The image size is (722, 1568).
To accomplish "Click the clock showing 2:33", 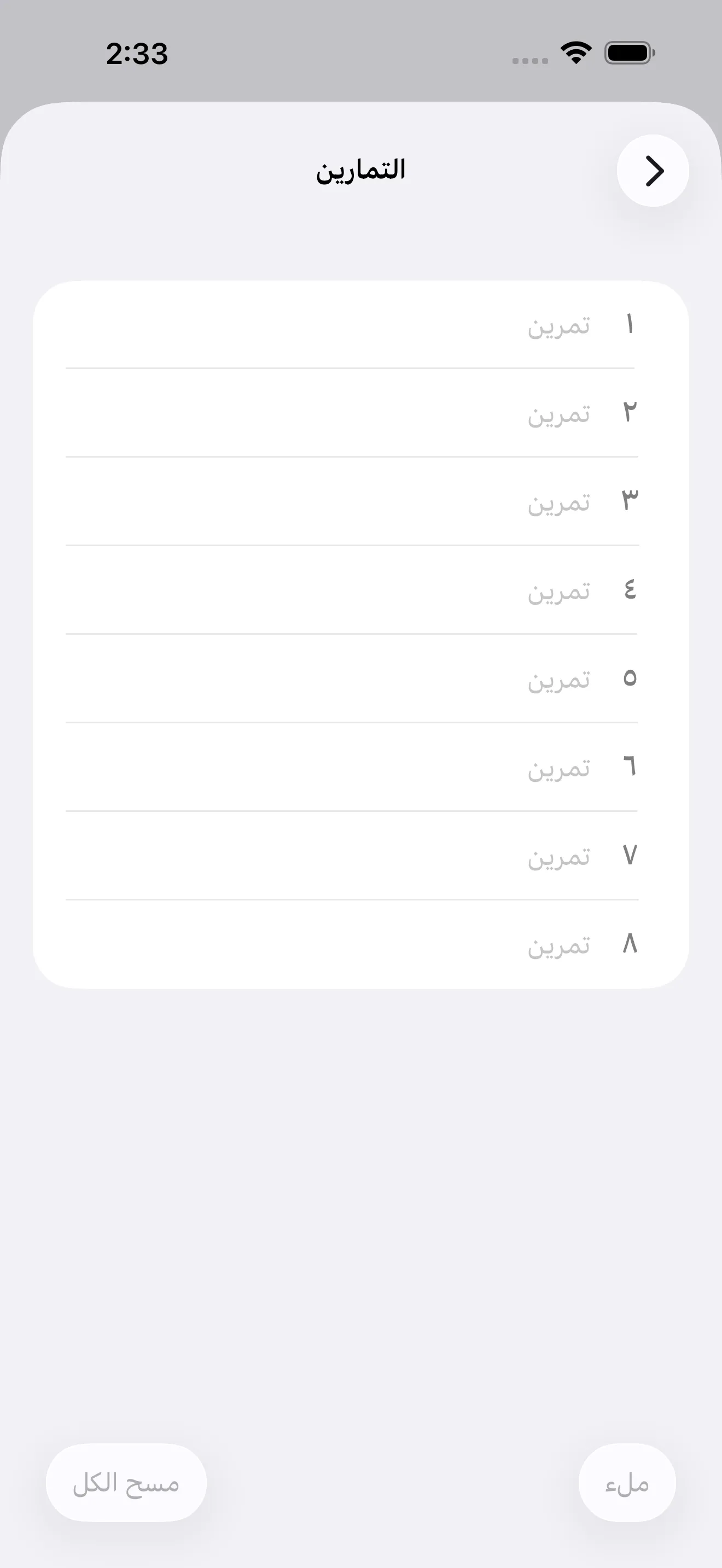I will 135,55.
